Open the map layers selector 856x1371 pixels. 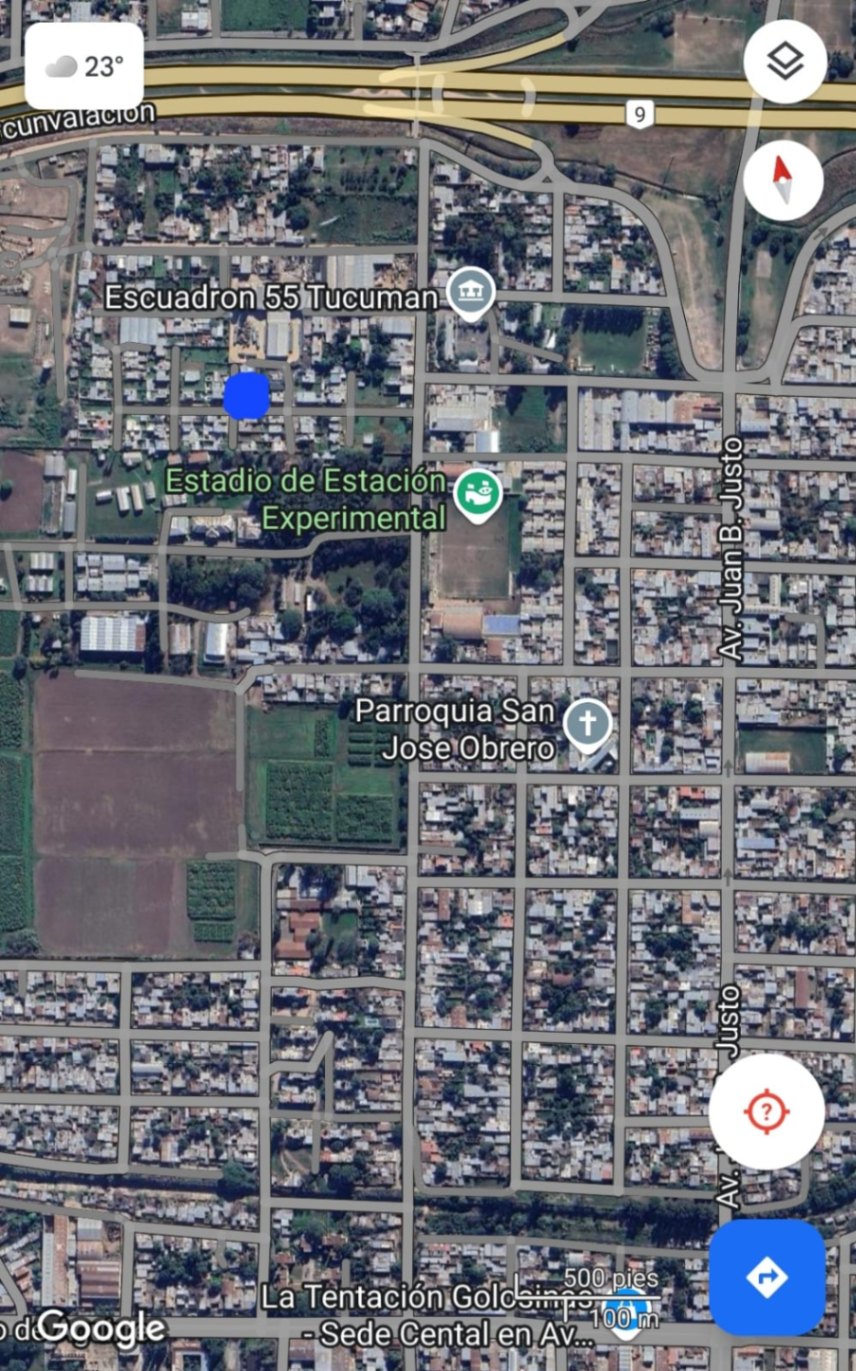tap(785, 62)
